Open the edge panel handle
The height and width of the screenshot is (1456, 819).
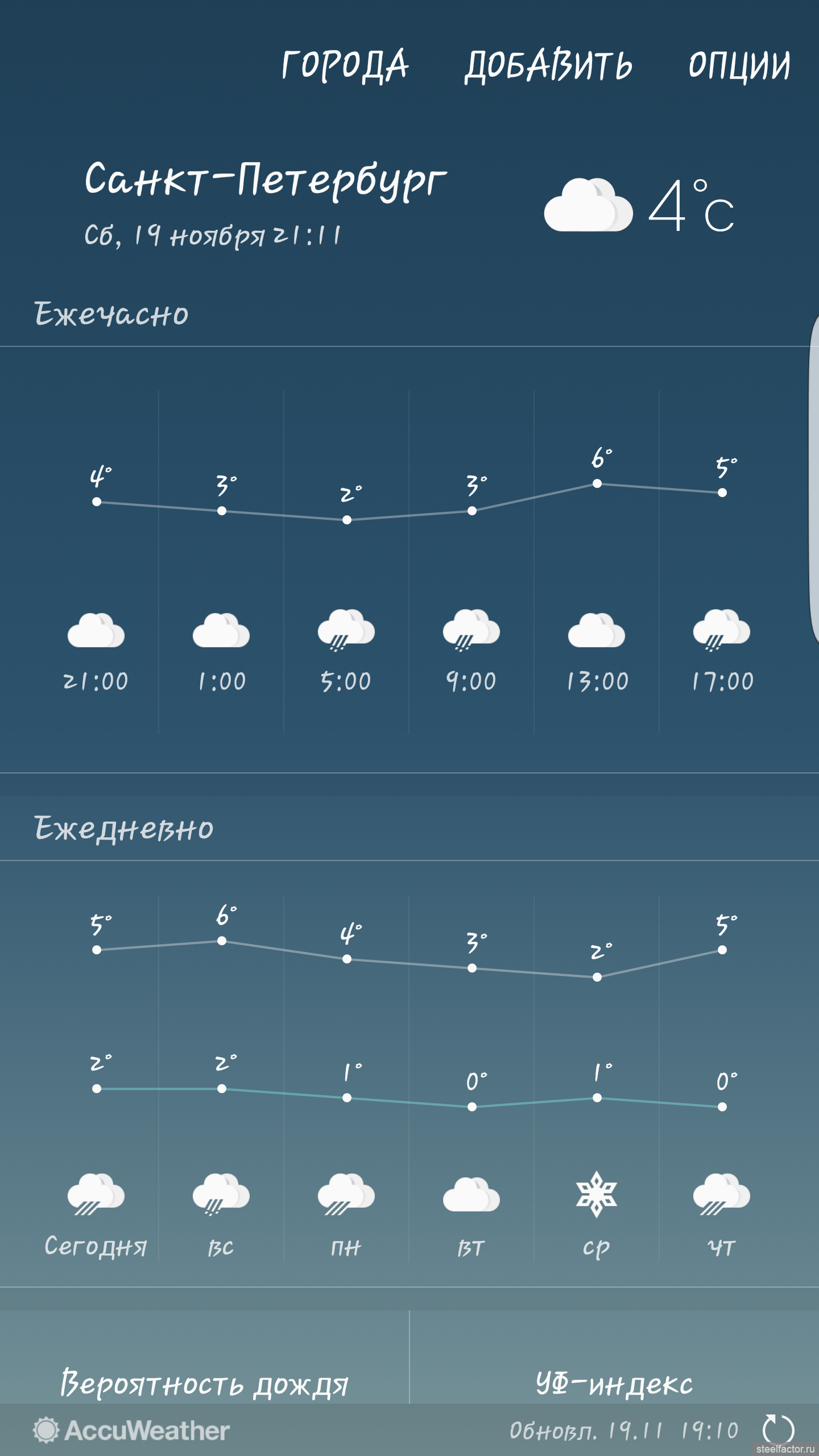pos(813,478)
